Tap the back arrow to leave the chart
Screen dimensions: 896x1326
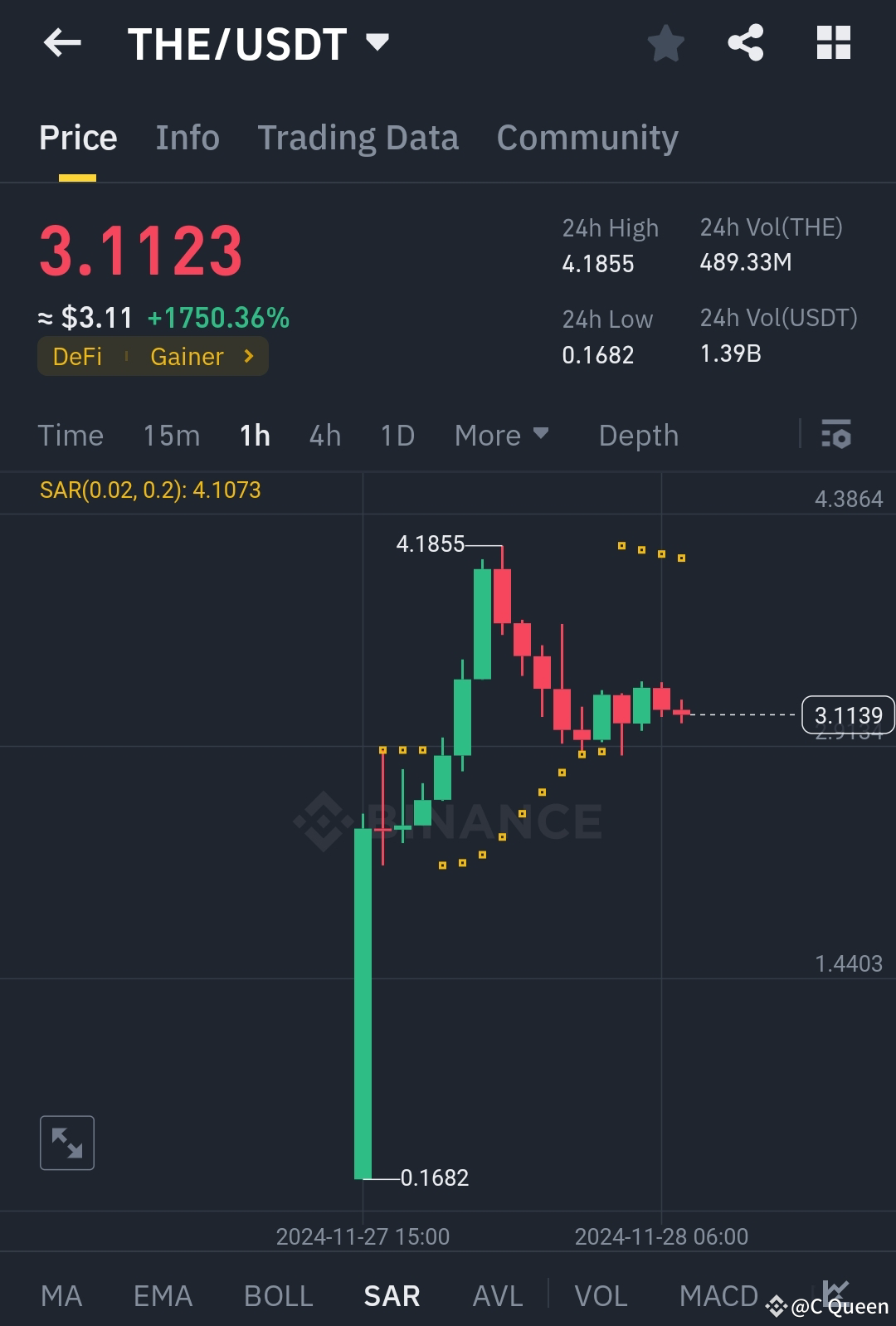(x=62, y=43)
